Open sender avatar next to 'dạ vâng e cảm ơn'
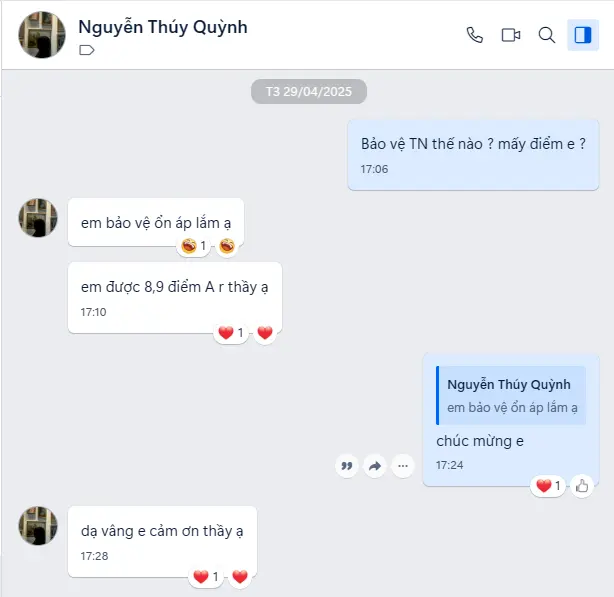This screenshot has width=614, height=597. 38,525
